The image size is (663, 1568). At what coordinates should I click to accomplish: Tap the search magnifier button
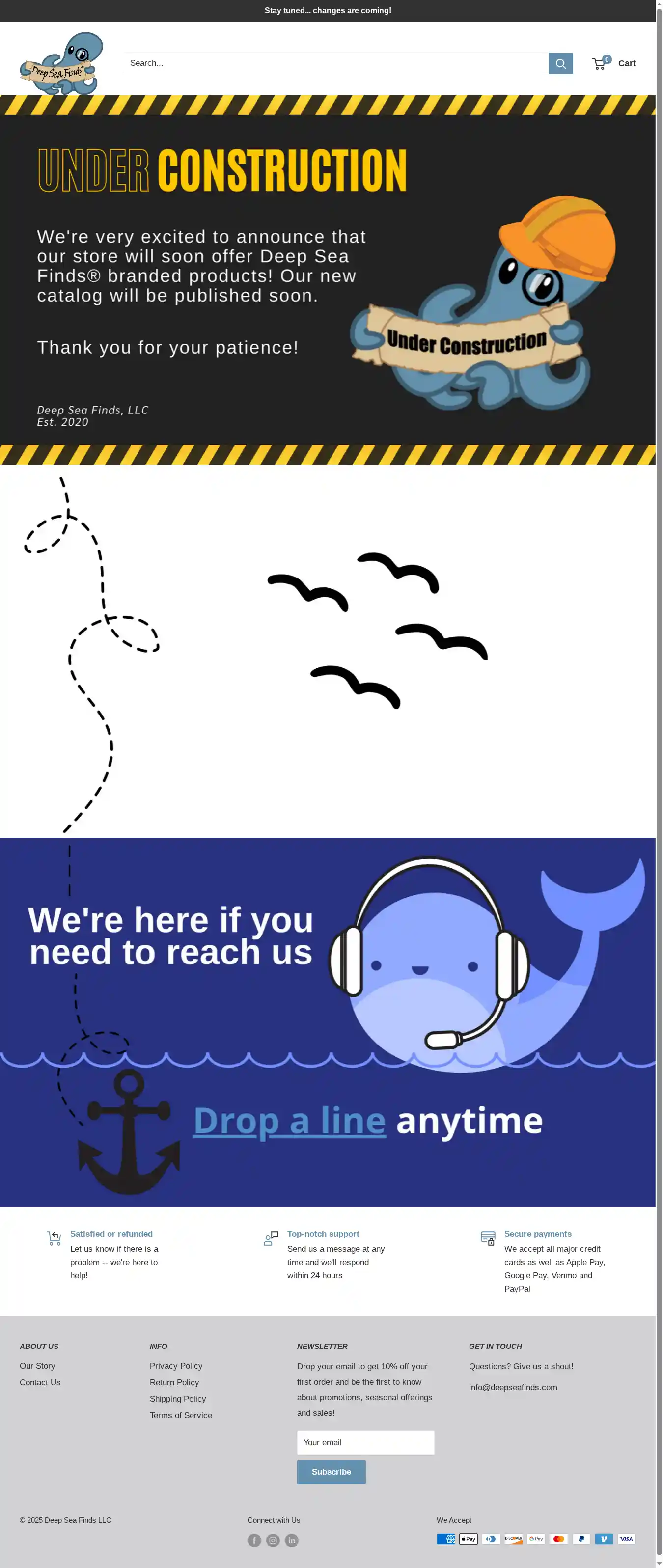pyautogui.click(x=560, y=63)
